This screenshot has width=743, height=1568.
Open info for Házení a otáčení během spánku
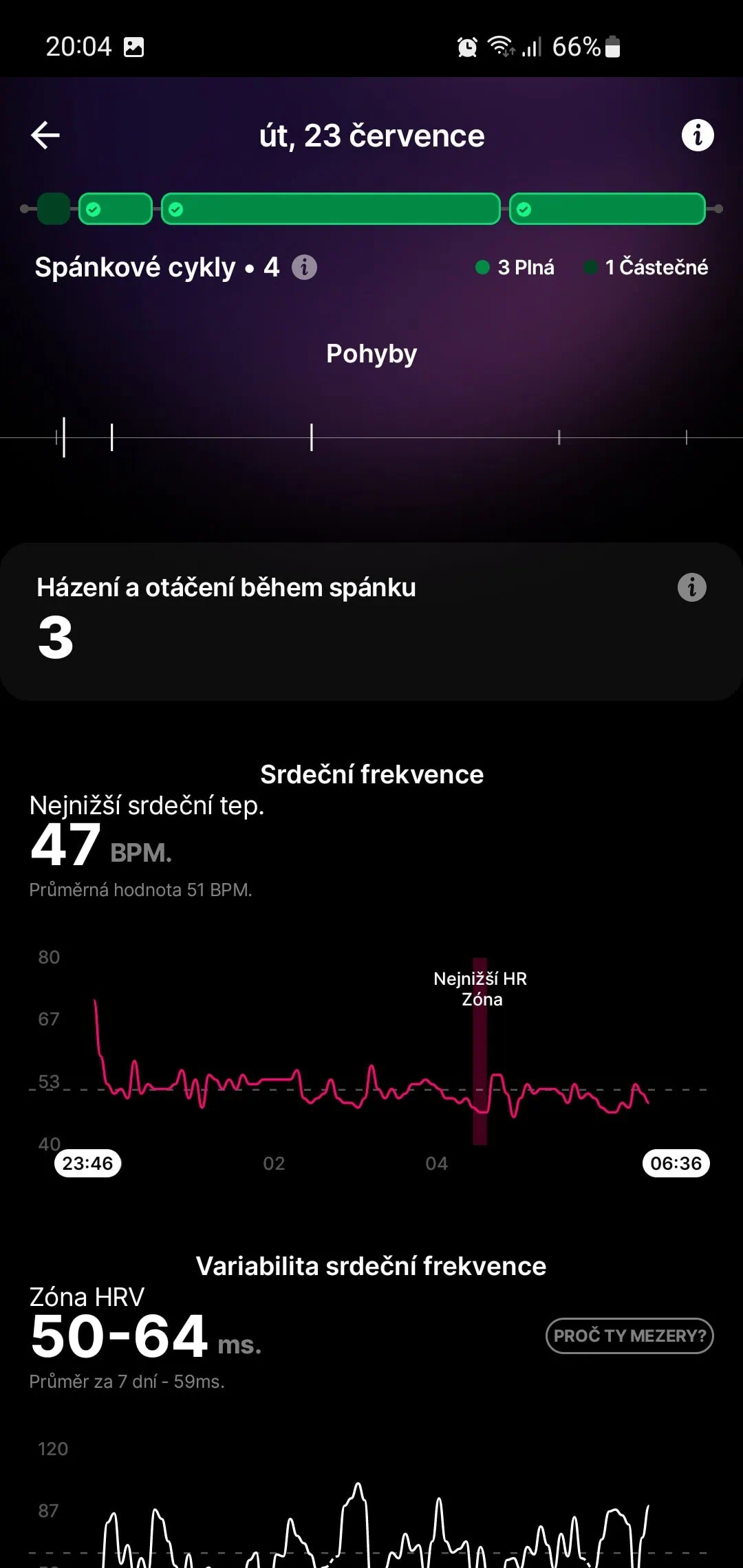pos(691,587)
